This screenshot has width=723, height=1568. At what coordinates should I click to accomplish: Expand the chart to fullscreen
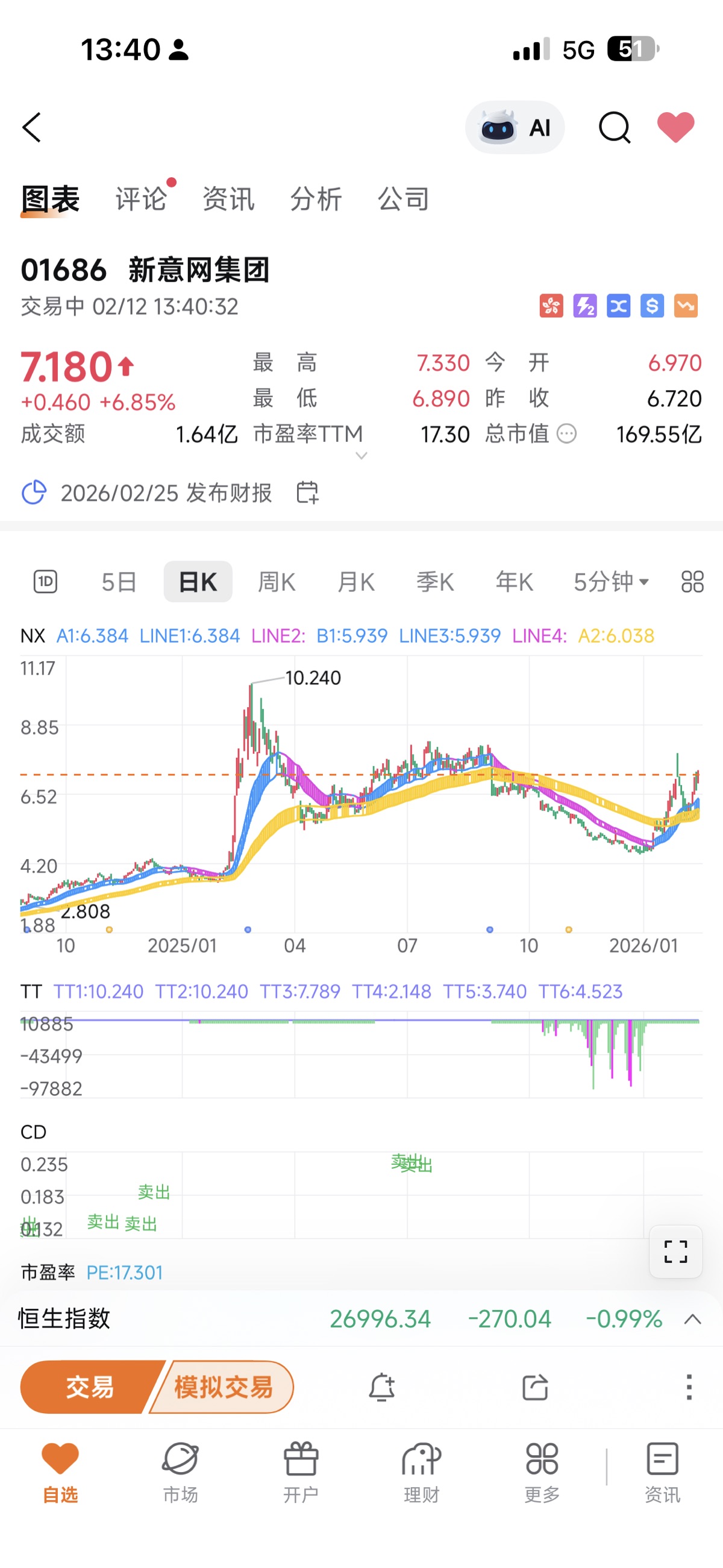point(675,1252)
